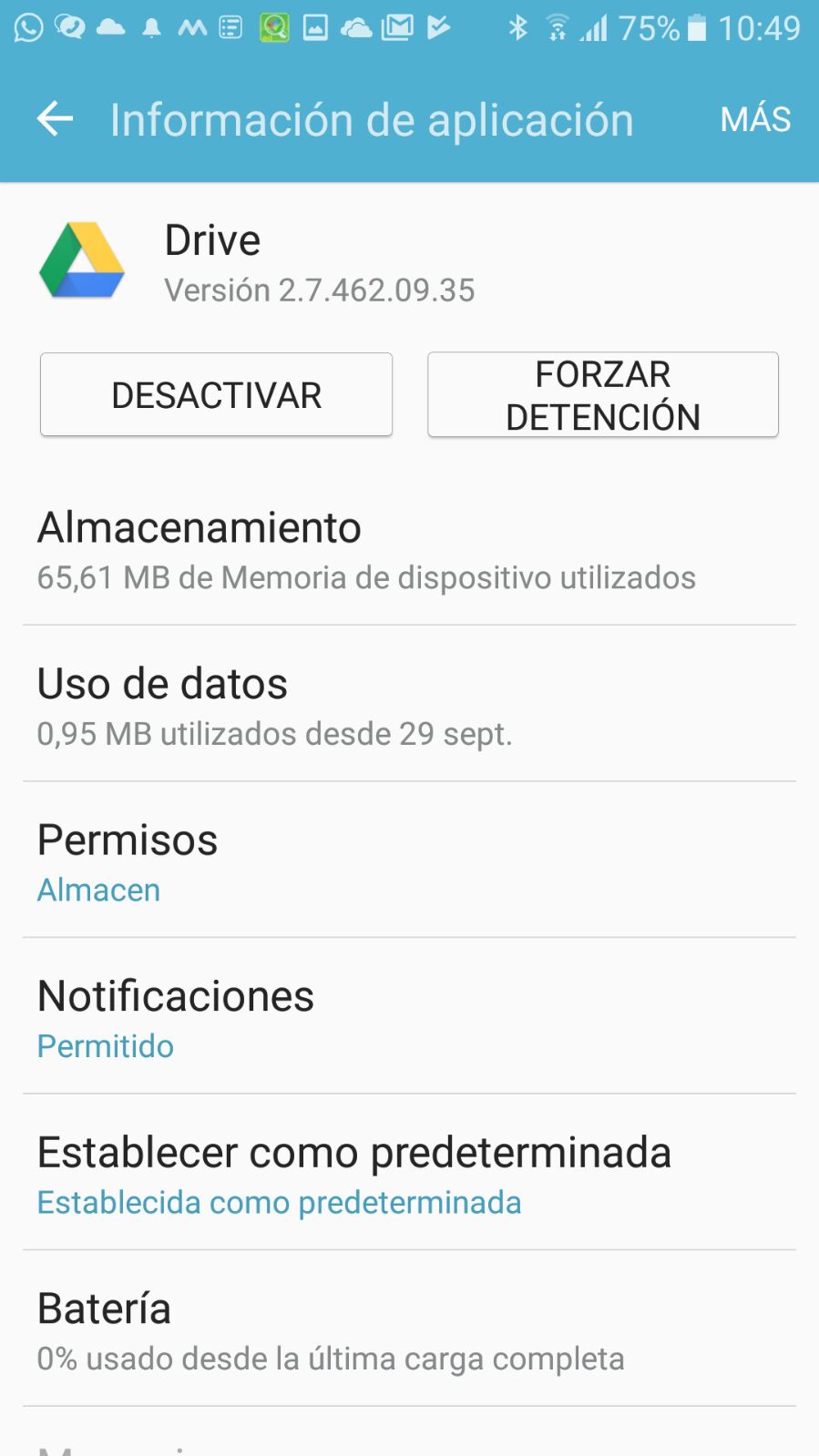Open Notificaciones settings

[409, 1018]
